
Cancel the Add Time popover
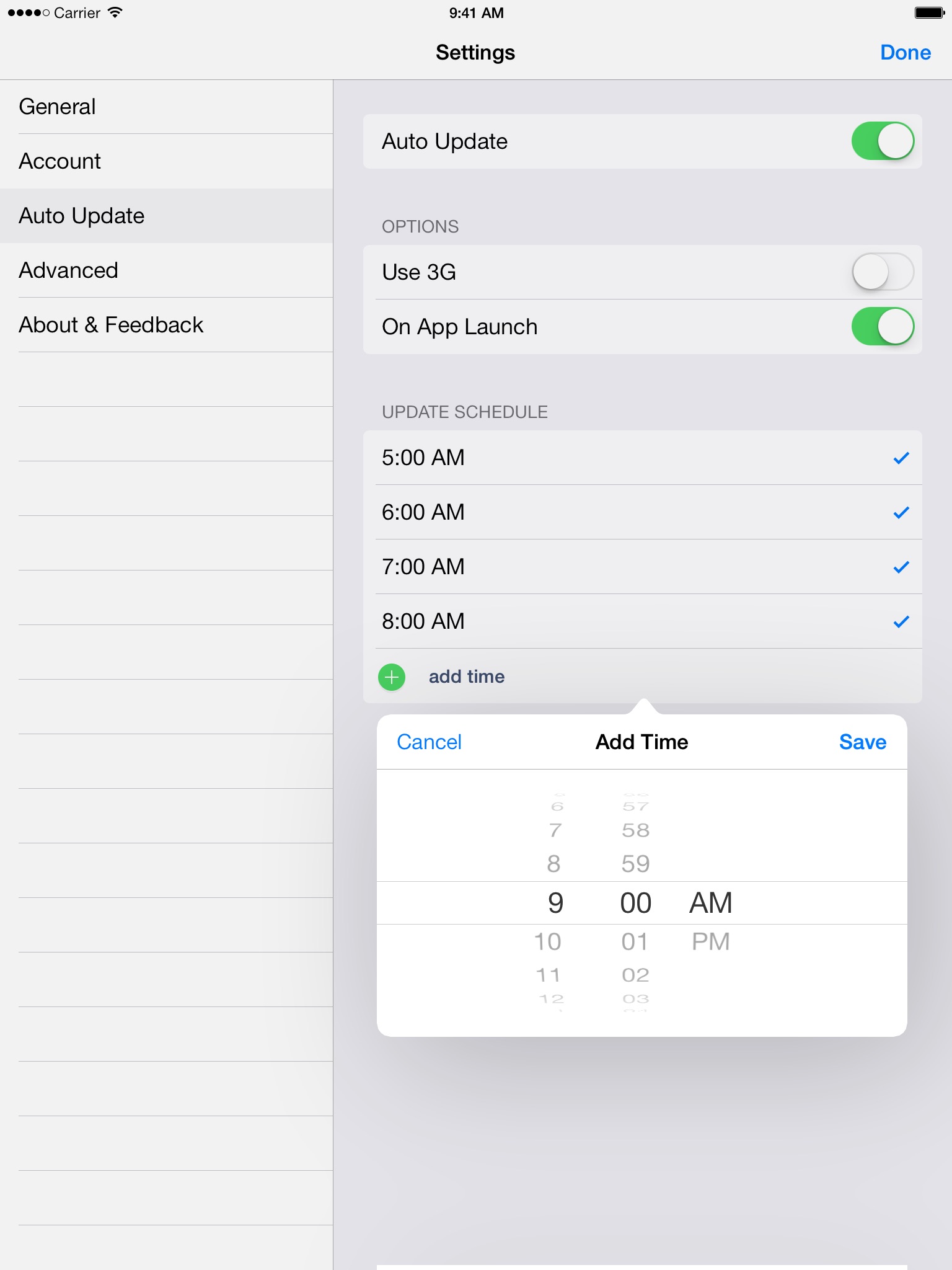click(x=429, y=742)
